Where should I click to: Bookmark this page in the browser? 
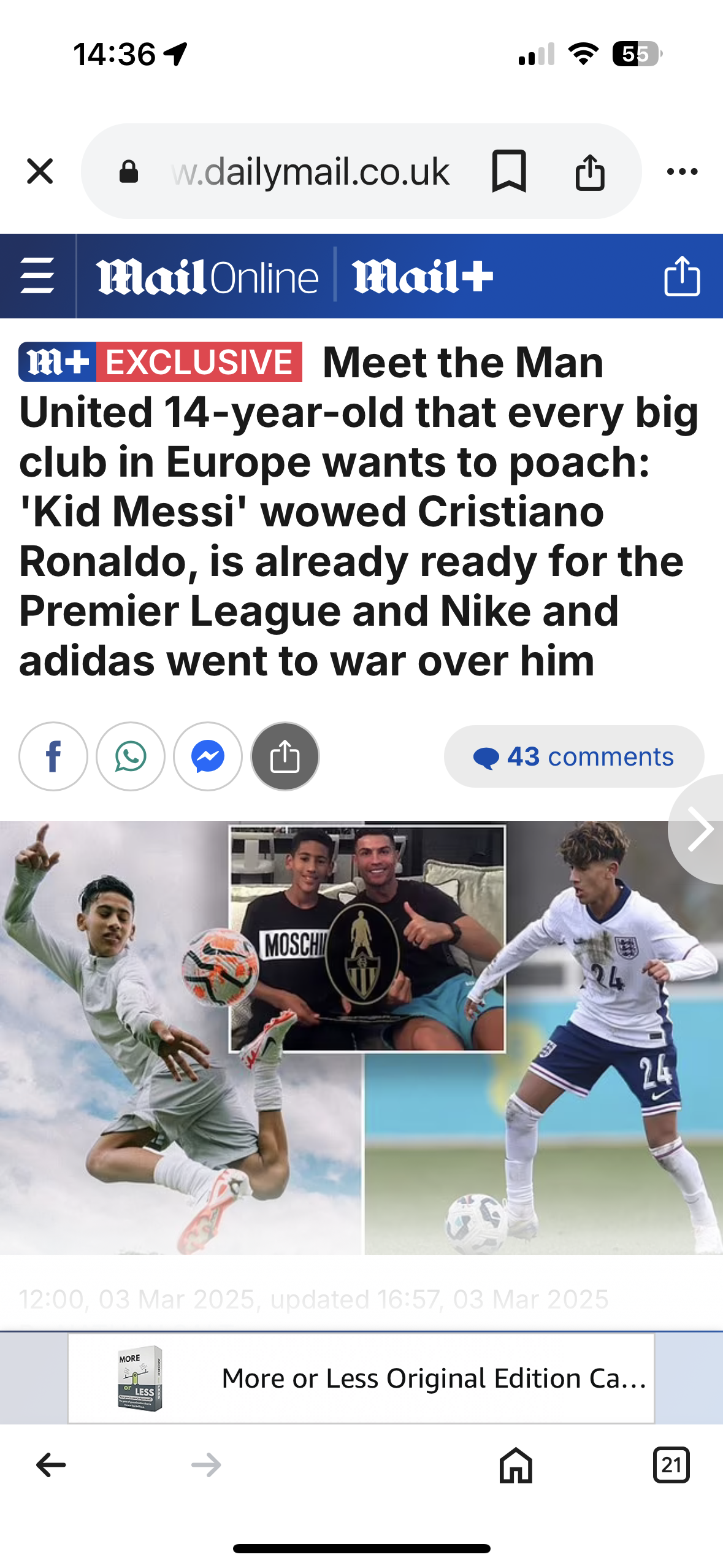[509, 171]
